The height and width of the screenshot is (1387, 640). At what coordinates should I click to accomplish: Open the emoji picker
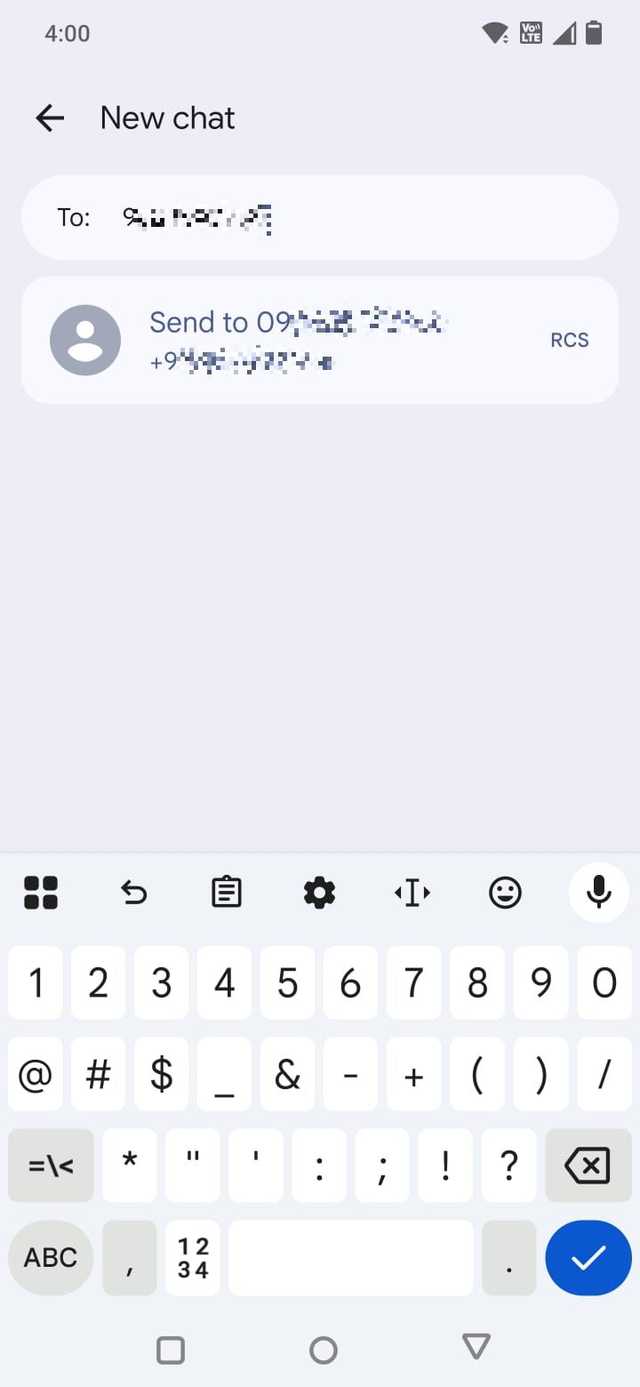505,892
